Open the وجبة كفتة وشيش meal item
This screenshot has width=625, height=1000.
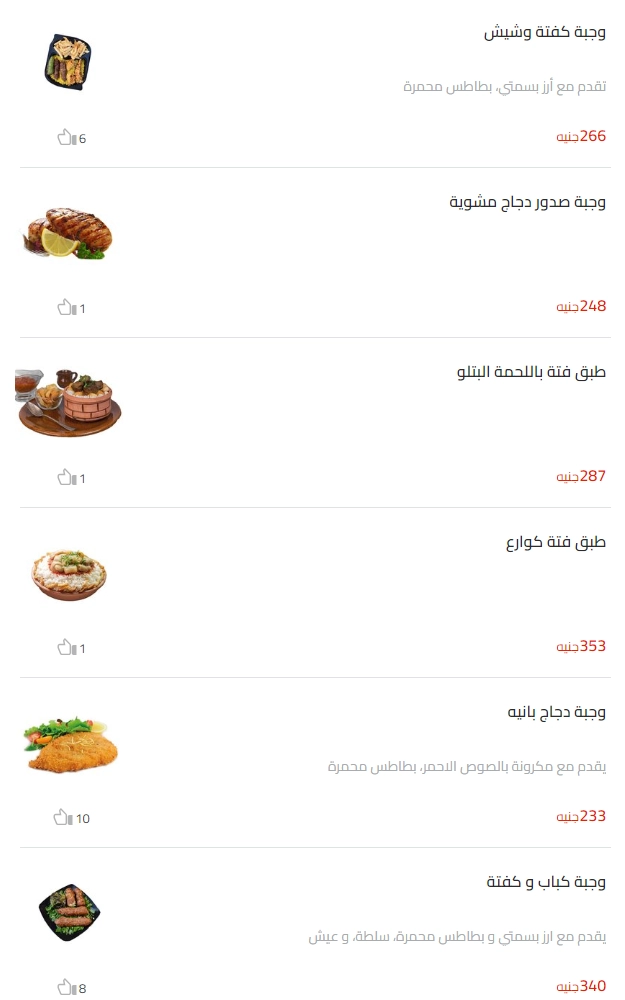(544, 32)
